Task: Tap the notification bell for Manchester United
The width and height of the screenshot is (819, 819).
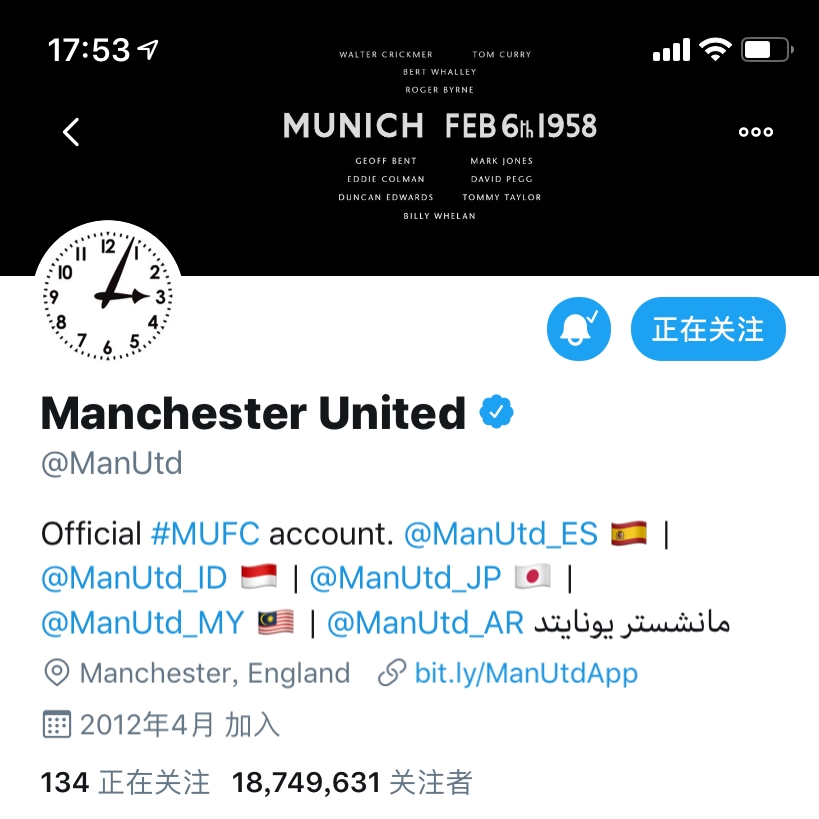Action: click(x=579, y=329)
